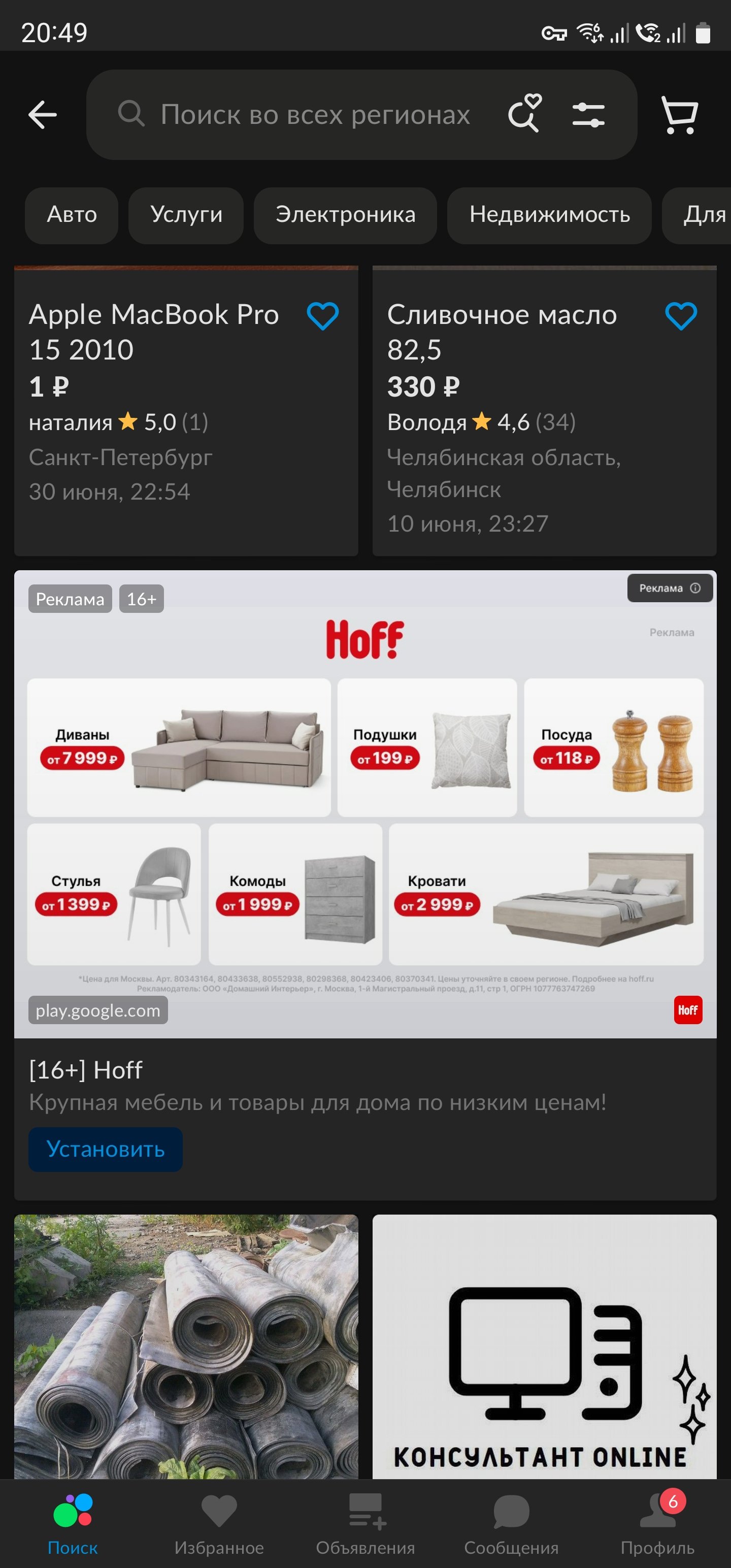Viewport: 731px width, 1568px height.
Task: Select the Авто category chip
Action: [x=71, y=215]
